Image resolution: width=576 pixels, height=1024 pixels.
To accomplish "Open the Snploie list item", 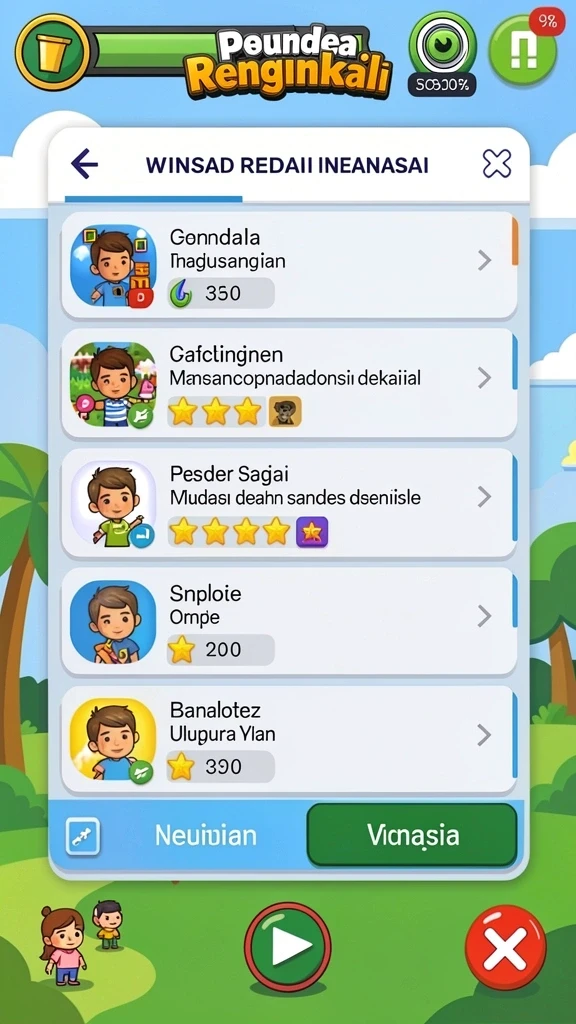I will point(289,621).
